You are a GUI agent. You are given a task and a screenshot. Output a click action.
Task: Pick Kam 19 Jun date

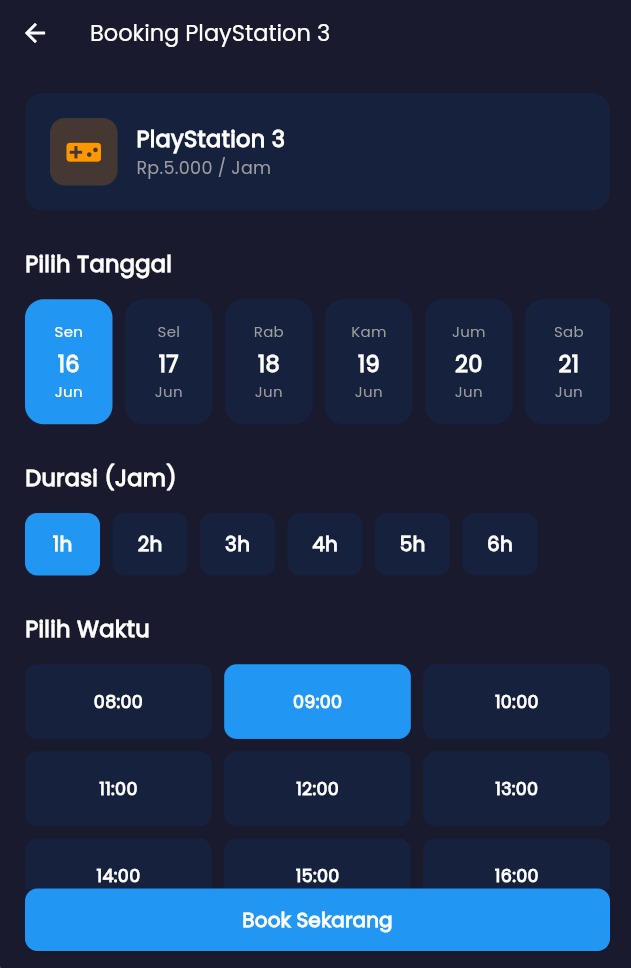pyautogui.click(x=368, y=361)
